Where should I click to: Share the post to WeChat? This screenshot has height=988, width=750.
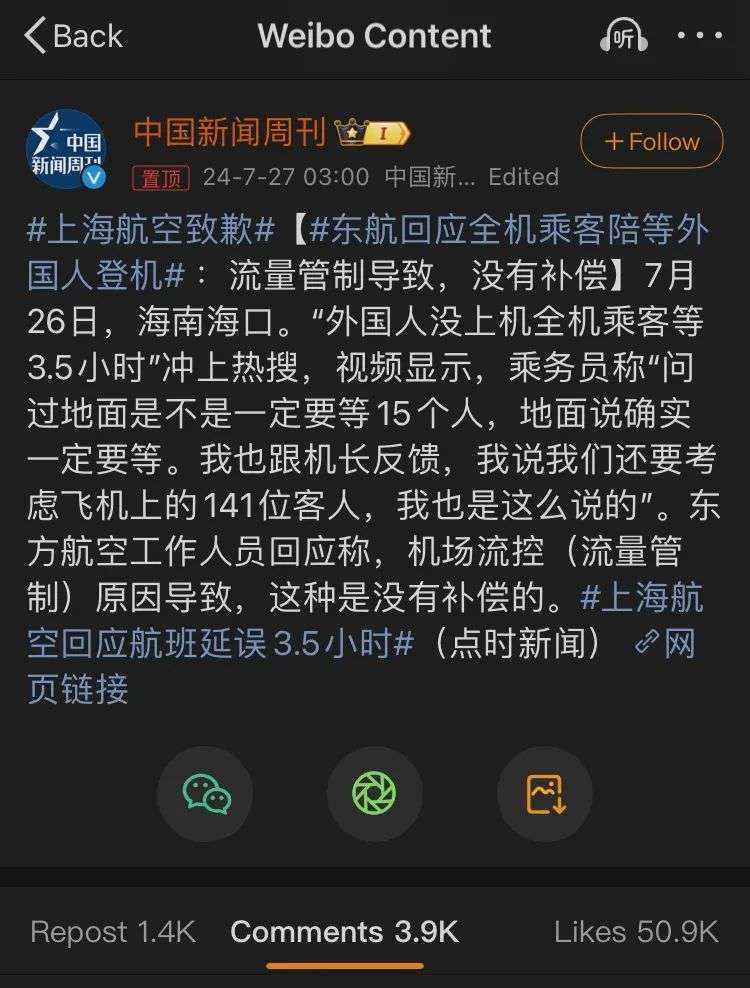coord(206,794)
